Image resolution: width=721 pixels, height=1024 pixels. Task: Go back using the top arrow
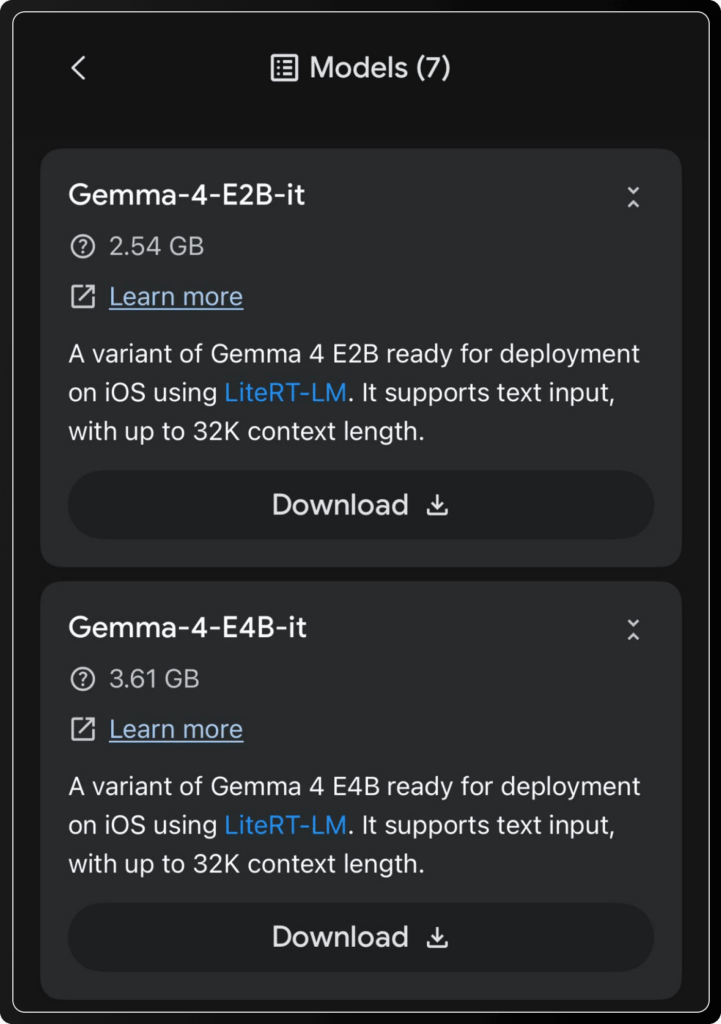click(x=79, y=68)
